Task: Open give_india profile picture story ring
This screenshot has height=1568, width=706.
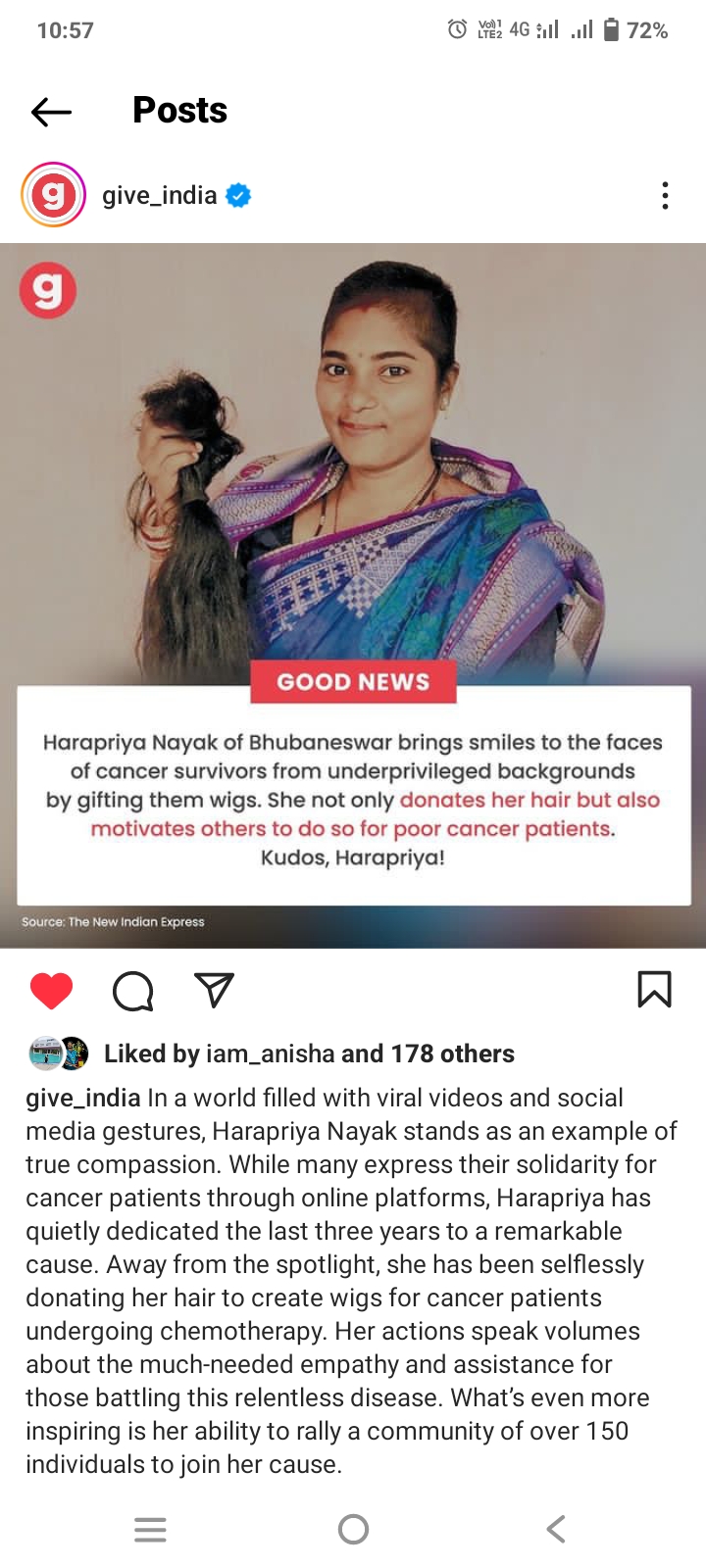Action: (53, 195)
